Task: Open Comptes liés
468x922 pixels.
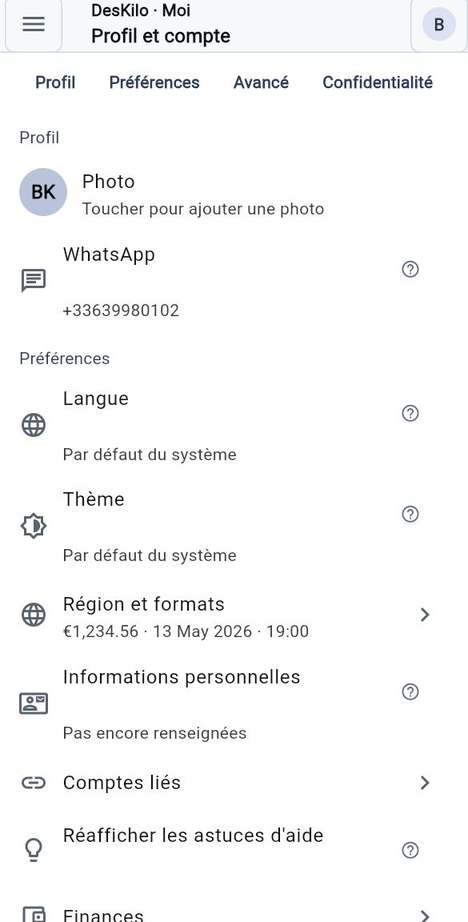Action: 234,783
